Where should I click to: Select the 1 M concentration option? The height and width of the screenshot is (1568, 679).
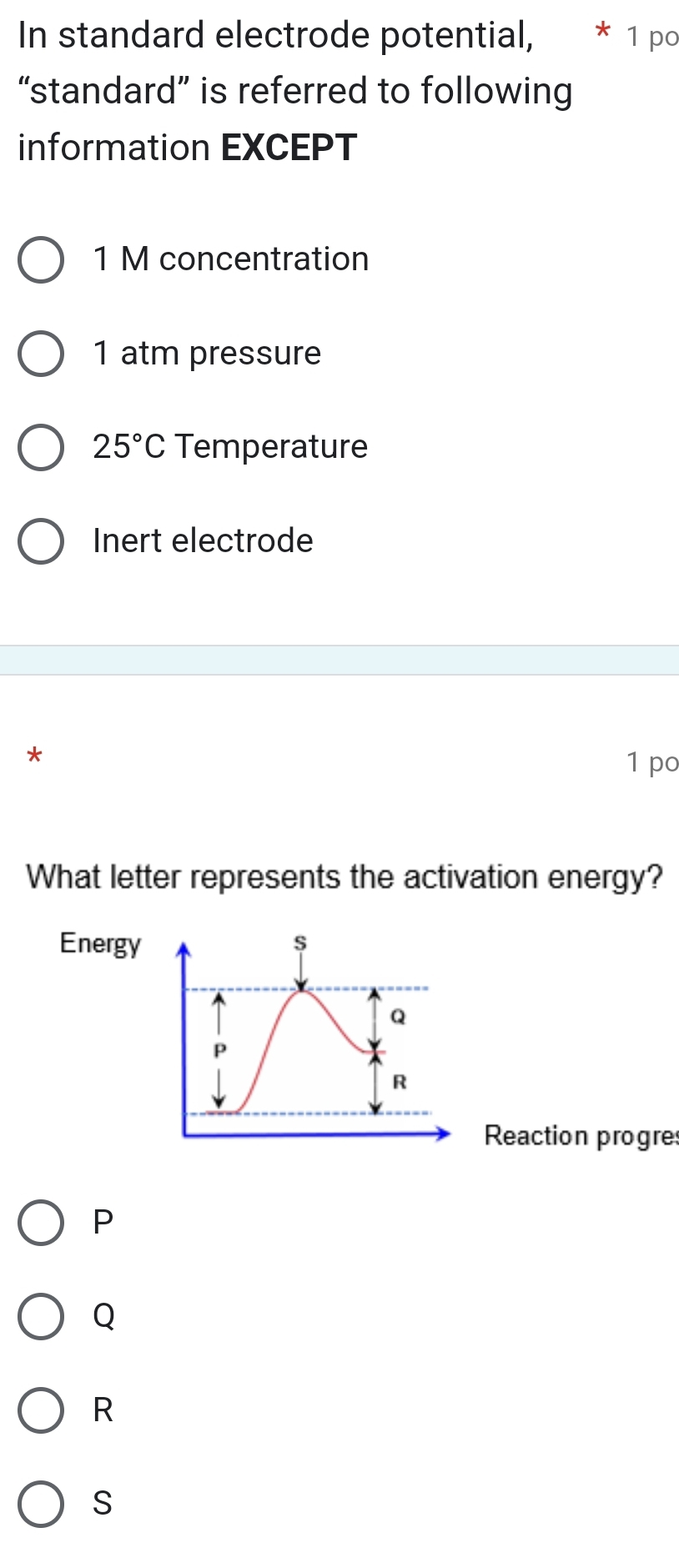(x=41, y=260)
